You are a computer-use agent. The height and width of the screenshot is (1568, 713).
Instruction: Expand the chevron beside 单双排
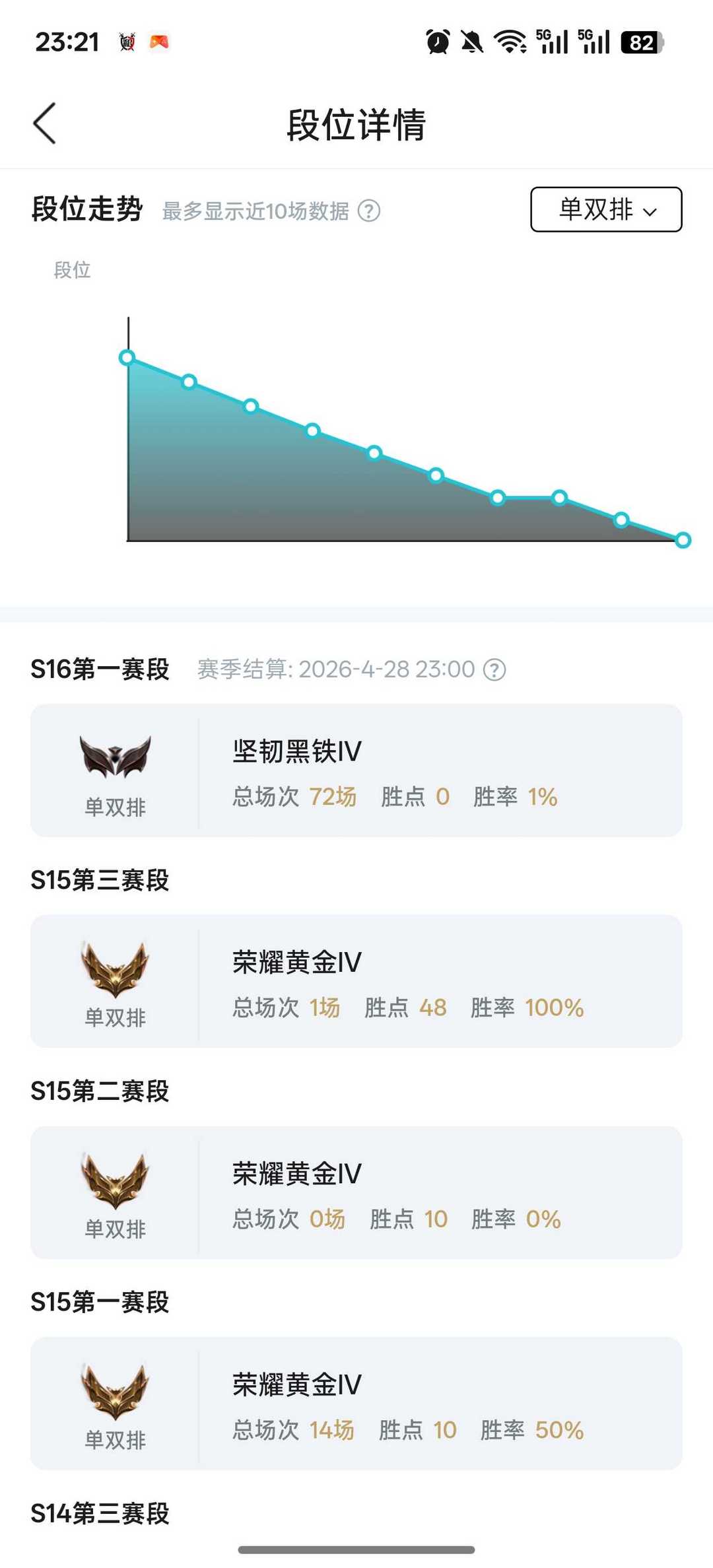point(650,212)
